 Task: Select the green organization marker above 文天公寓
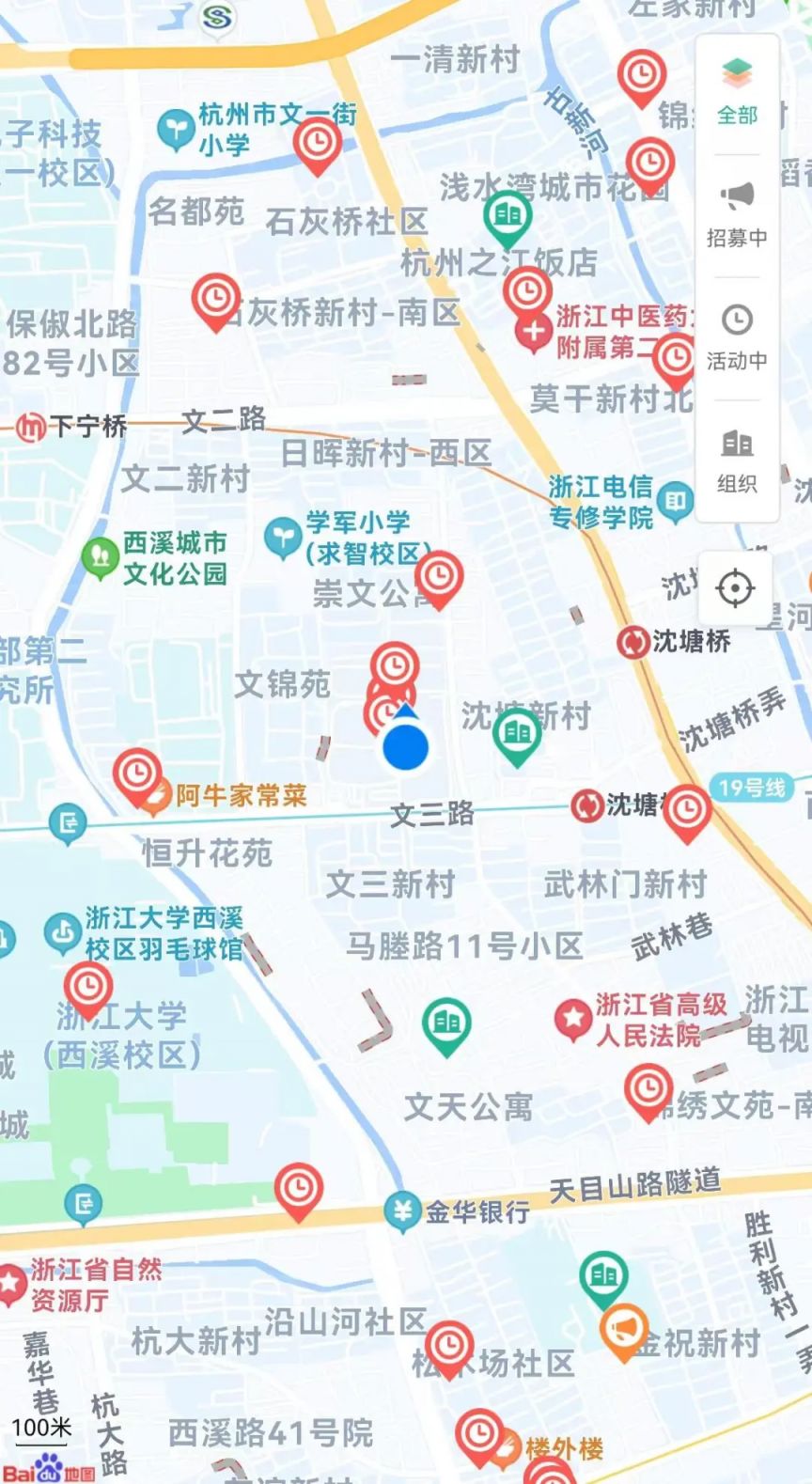point(446,1023)
